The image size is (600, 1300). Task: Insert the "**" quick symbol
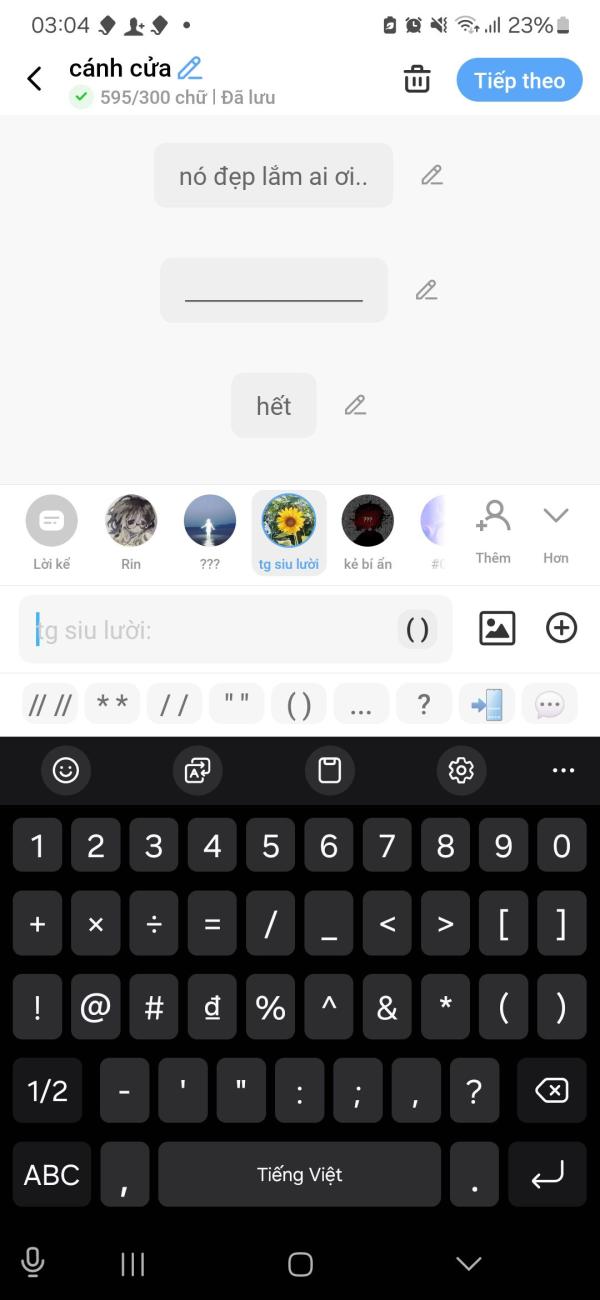(112, 704)
